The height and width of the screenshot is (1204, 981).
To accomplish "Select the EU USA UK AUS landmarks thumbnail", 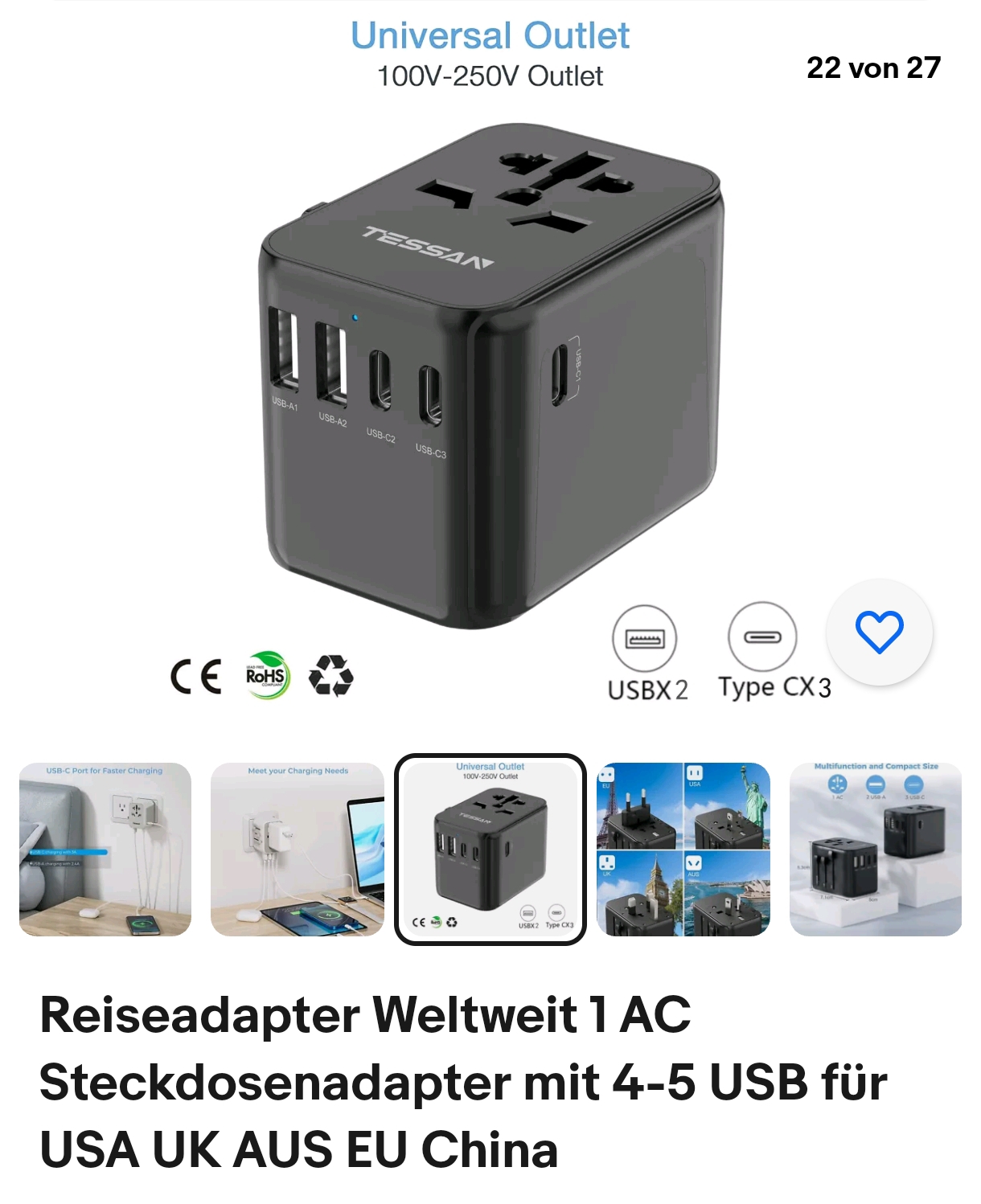I will click(x=683, y=849).
